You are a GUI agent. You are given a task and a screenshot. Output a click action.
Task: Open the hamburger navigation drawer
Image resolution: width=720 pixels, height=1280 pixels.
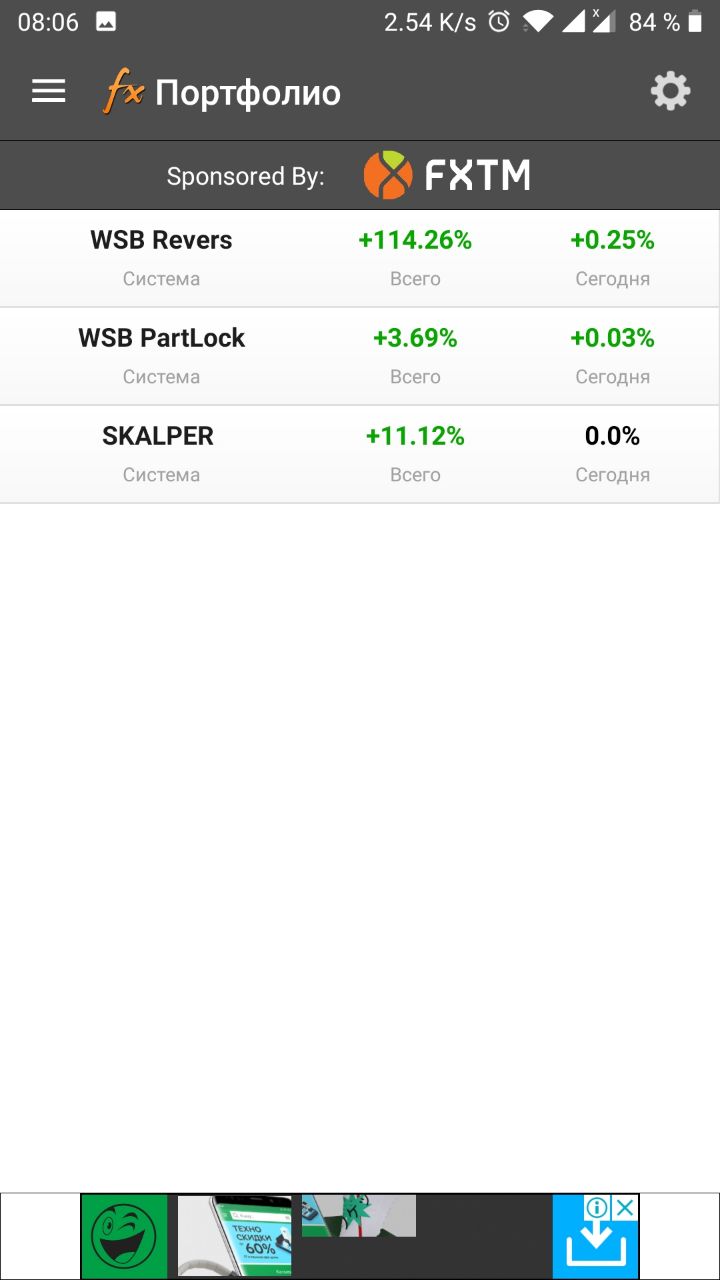coord(48,92)
